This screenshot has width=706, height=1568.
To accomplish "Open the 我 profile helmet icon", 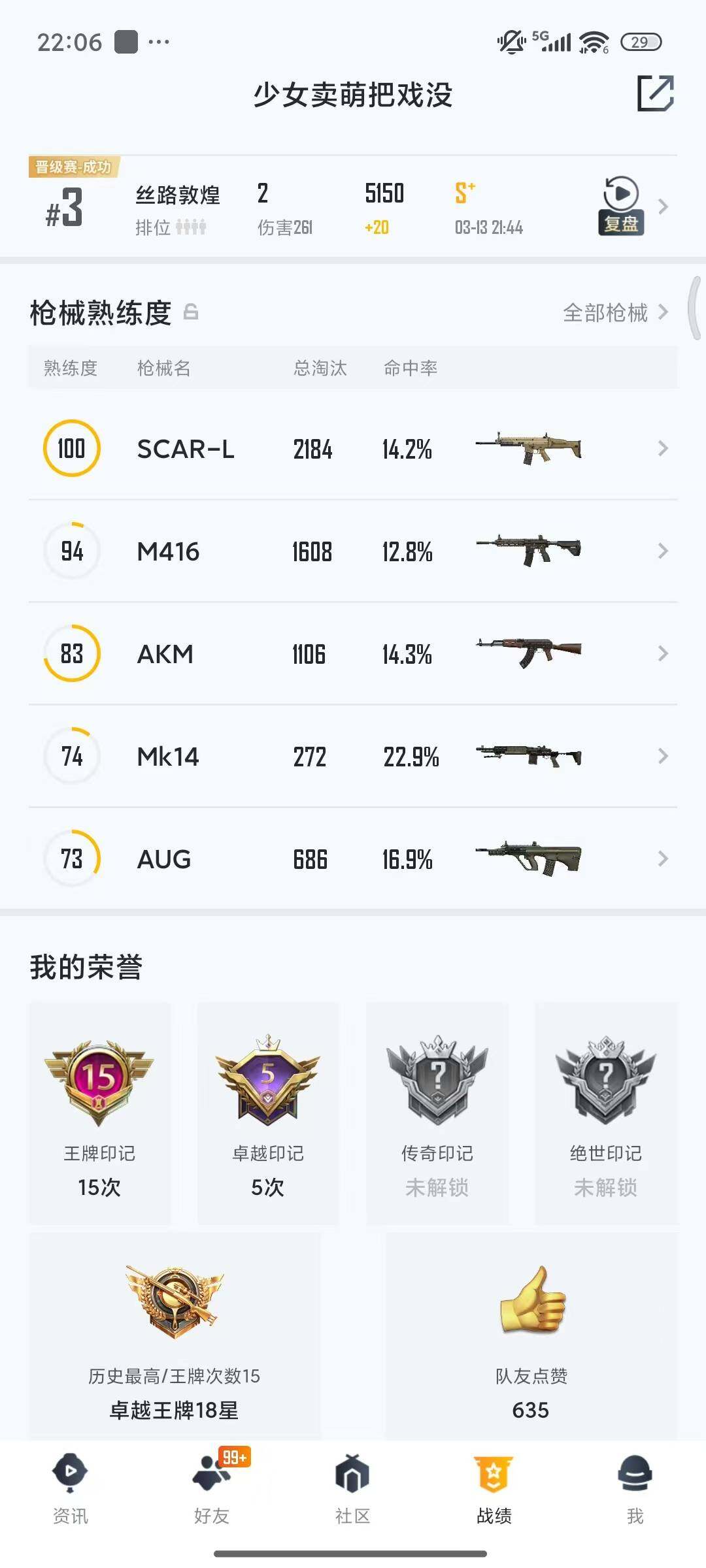I will point(635,1475).
